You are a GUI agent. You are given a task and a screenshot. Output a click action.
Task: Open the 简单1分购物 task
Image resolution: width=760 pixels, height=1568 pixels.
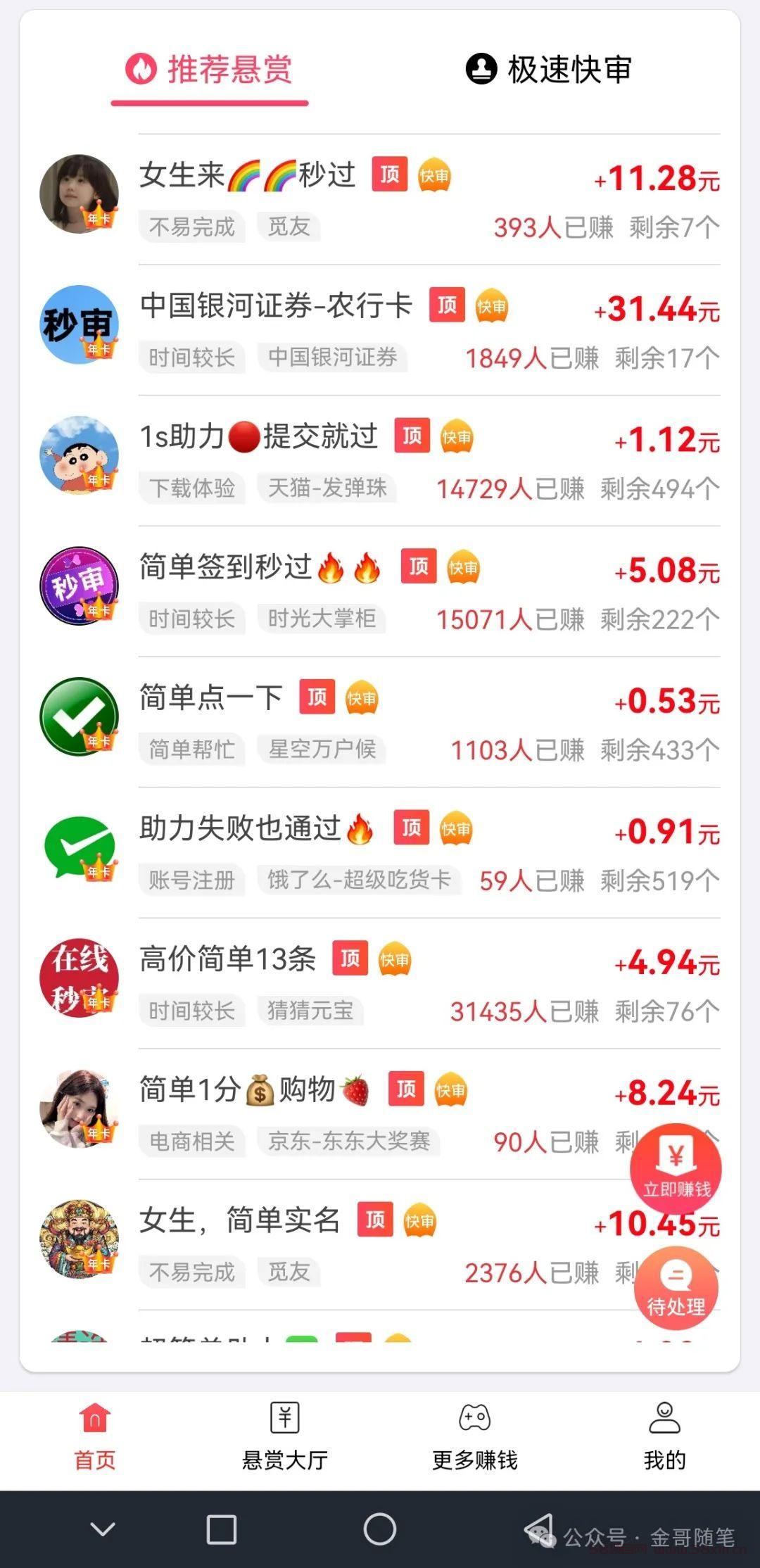click(380, 1114)
